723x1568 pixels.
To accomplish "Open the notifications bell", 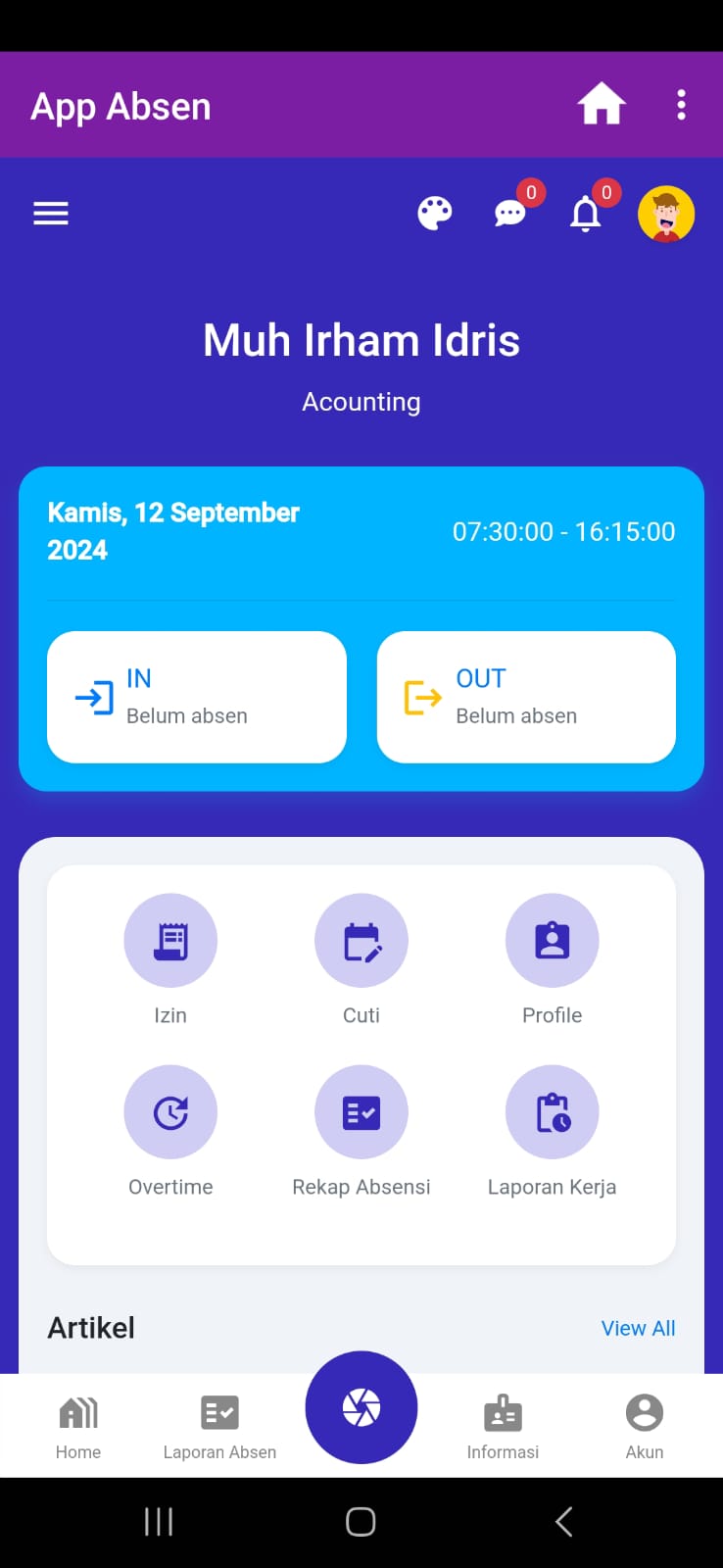I will (x=586, y=213).
